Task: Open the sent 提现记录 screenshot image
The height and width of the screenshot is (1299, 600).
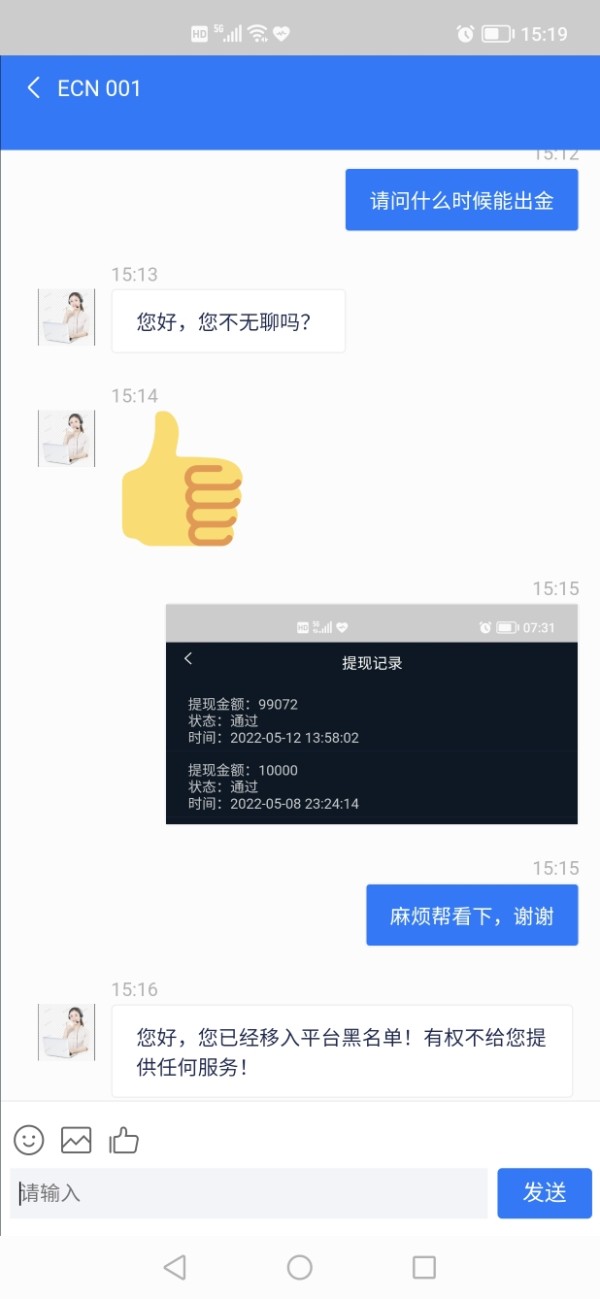Action: click(x=372, y=714)
